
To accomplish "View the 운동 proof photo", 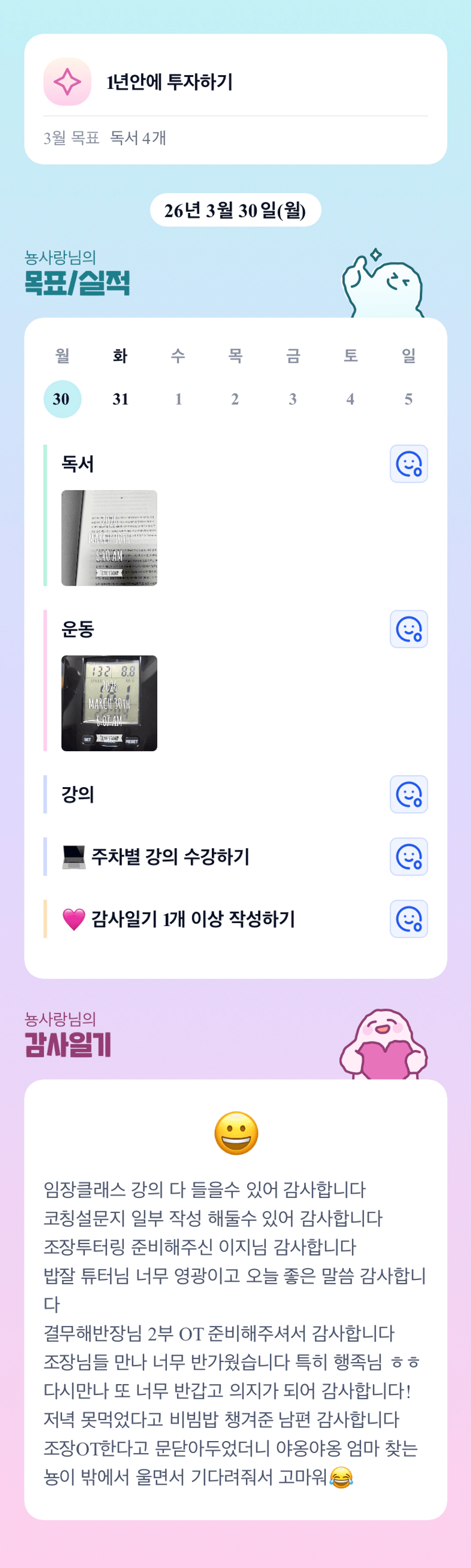I will click(109, 703).
